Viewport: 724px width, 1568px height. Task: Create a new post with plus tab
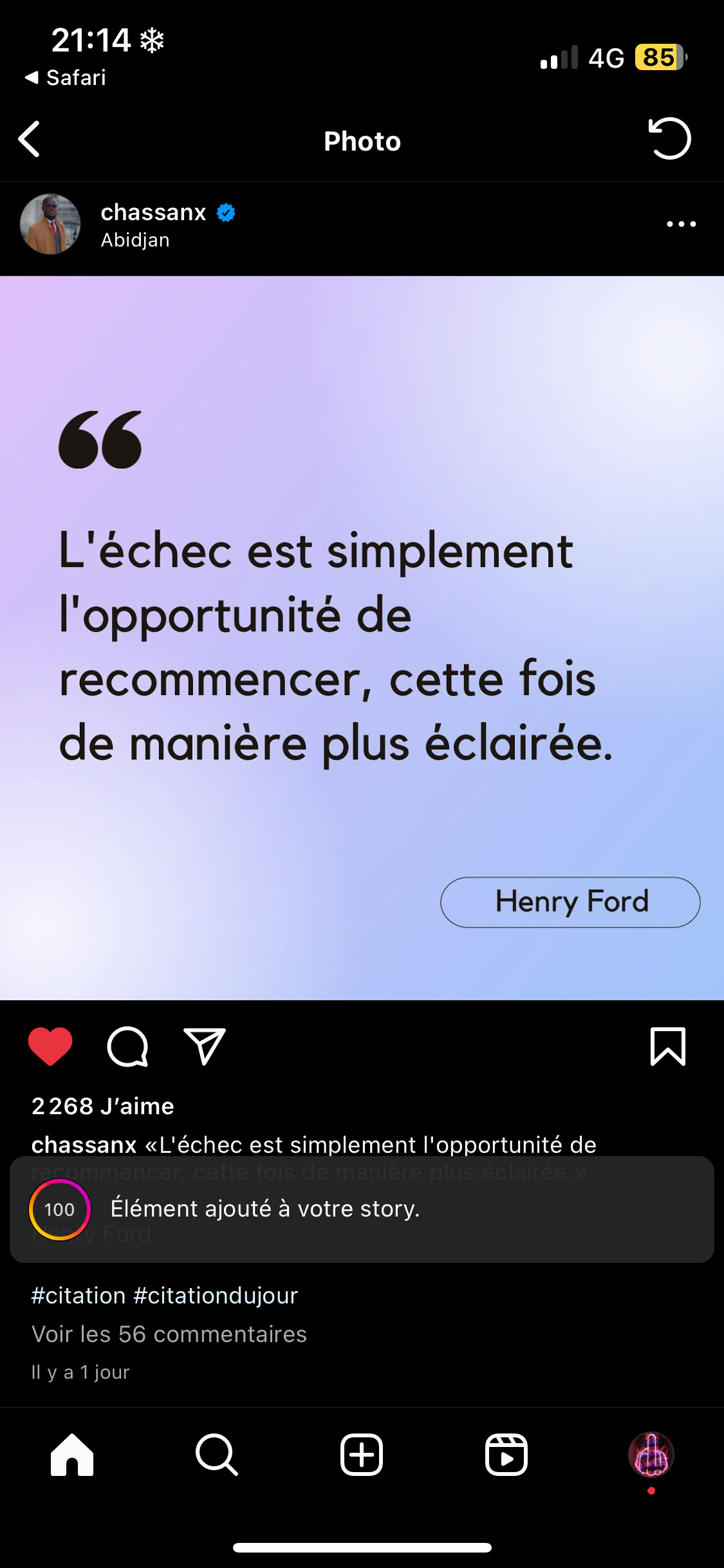point(362,1455)
